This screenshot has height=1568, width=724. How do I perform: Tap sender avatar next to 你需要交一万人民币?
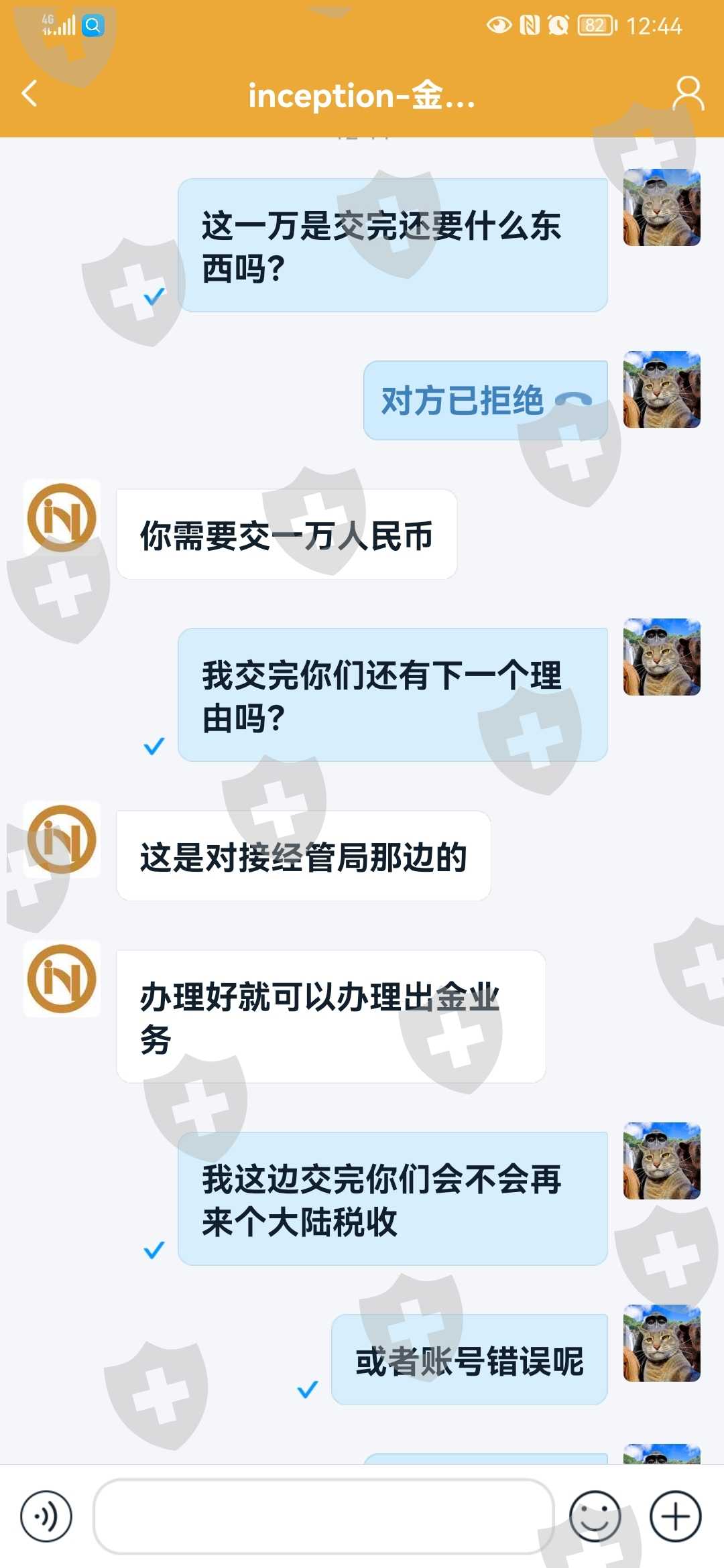point(62,517)
